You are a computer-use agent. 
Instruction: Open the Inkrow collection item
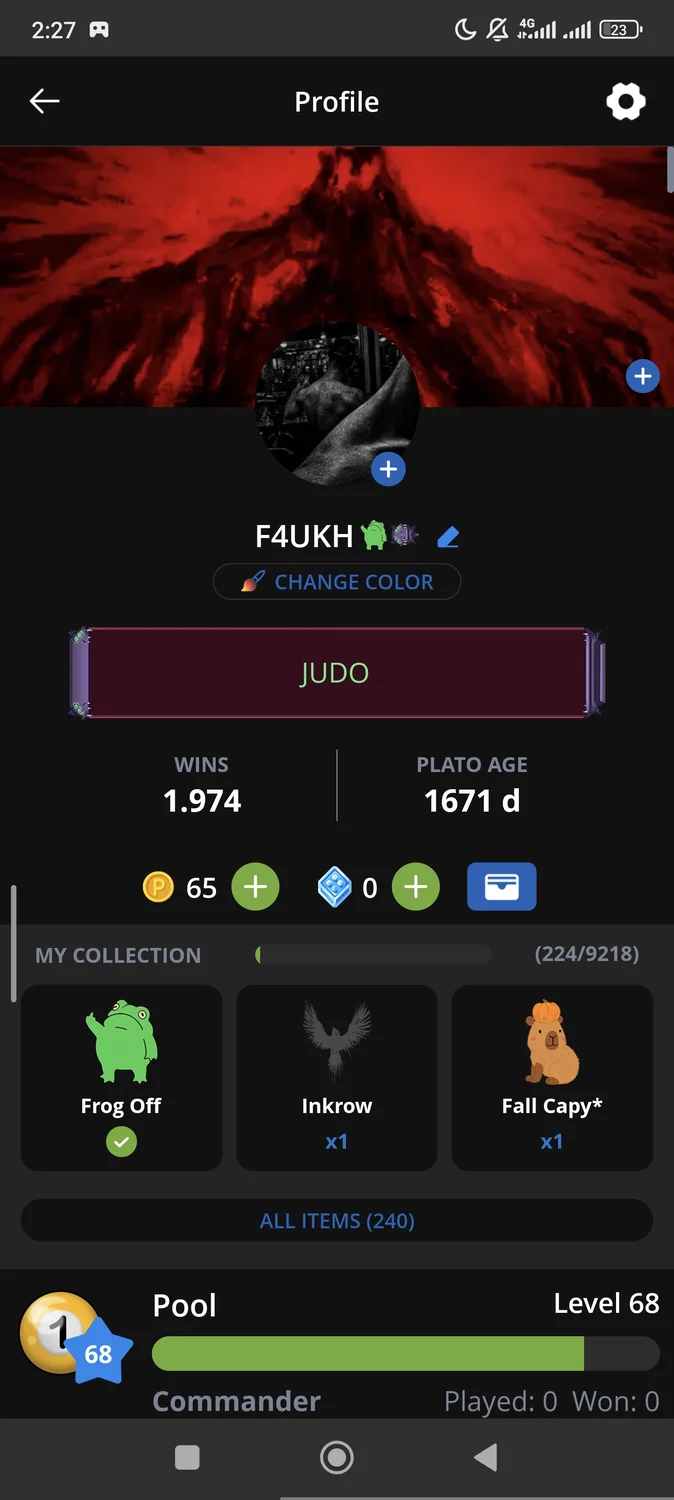coord(337,1077)
